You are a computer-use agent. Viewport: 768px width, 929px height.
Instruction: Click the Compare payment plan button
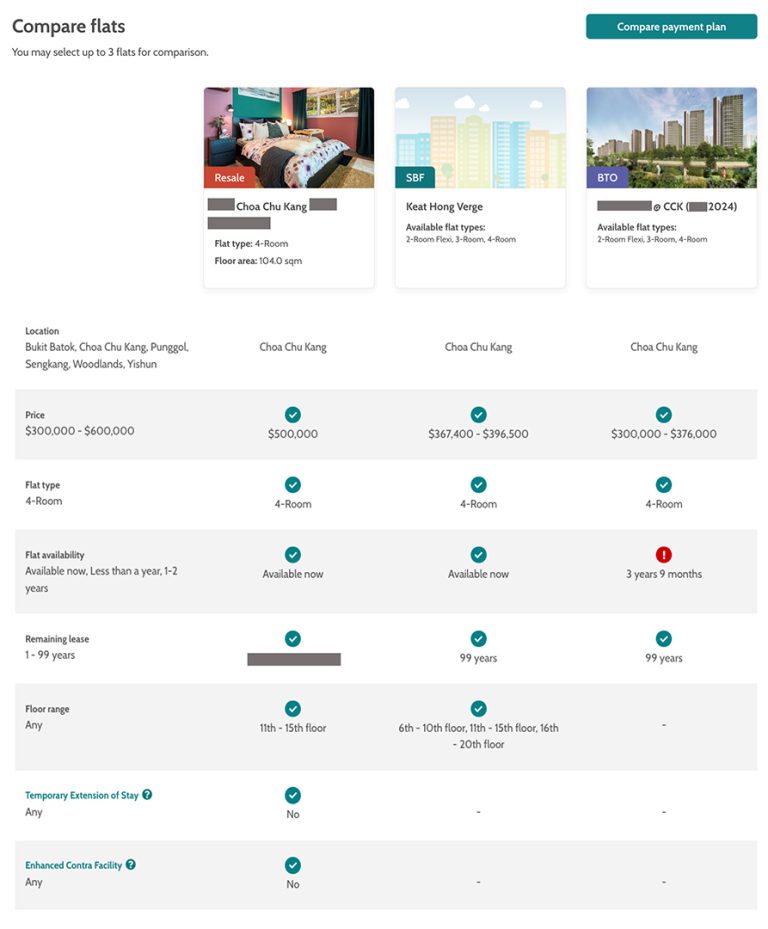click(670, 27)
